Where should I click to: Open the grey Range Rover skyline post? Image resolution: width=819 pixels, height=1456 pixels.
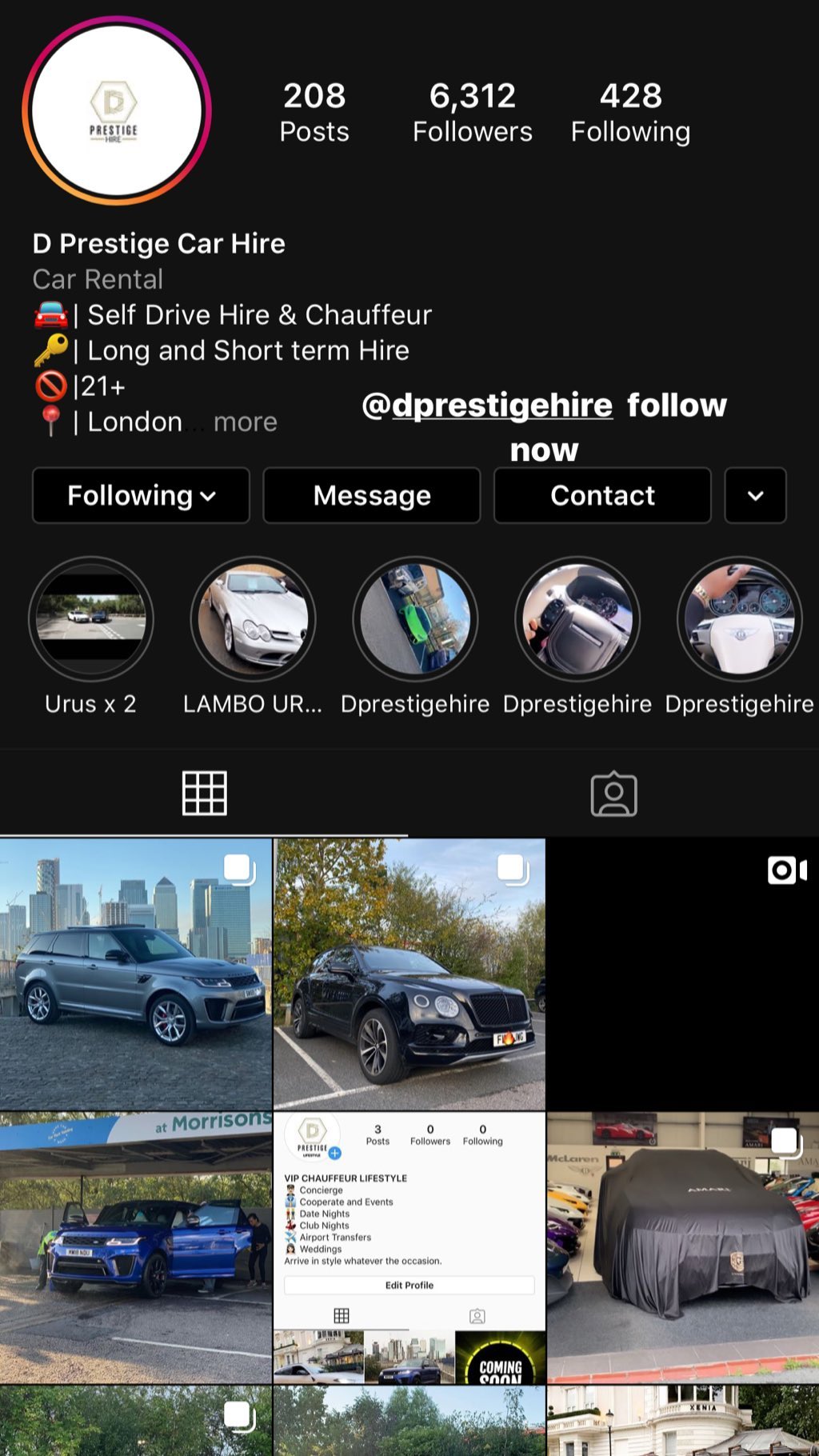pos(136,974)
